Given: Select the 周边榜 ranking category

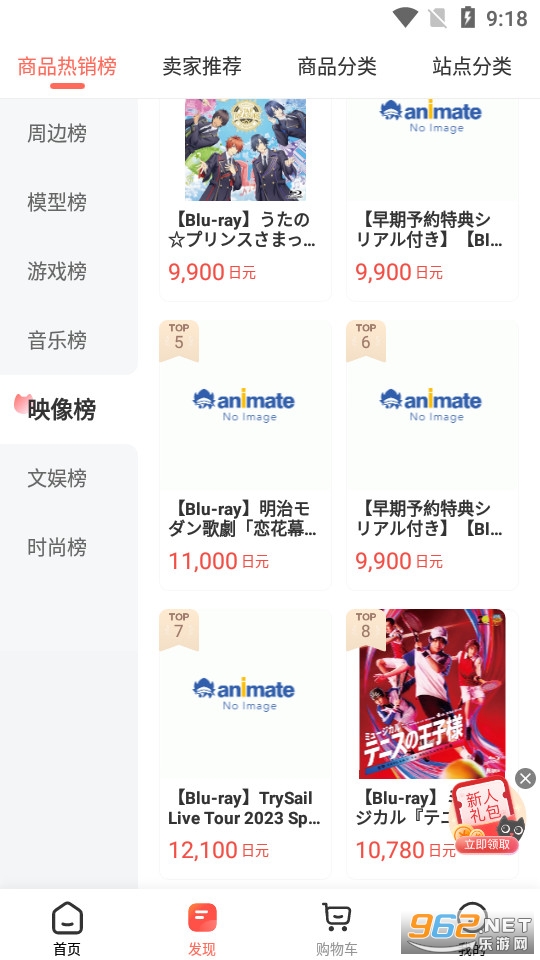Looking at the screenshot, I should 57,133.
